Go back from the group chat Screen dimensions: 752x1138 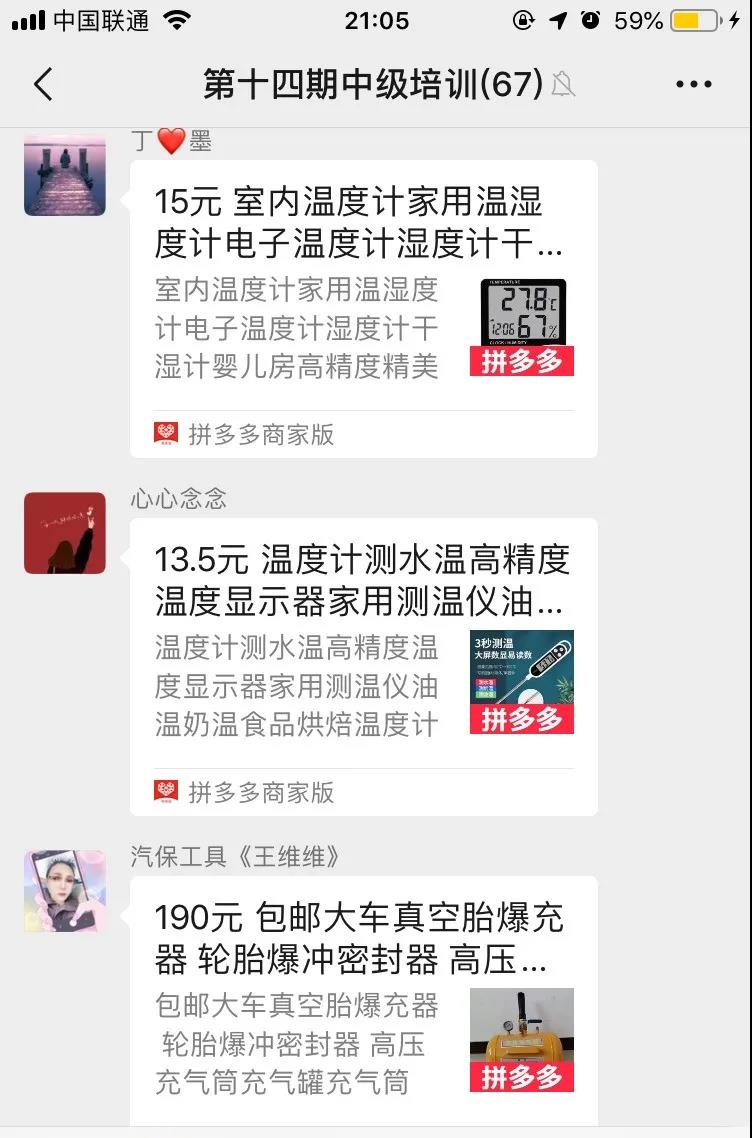click(x=43, y=85)
